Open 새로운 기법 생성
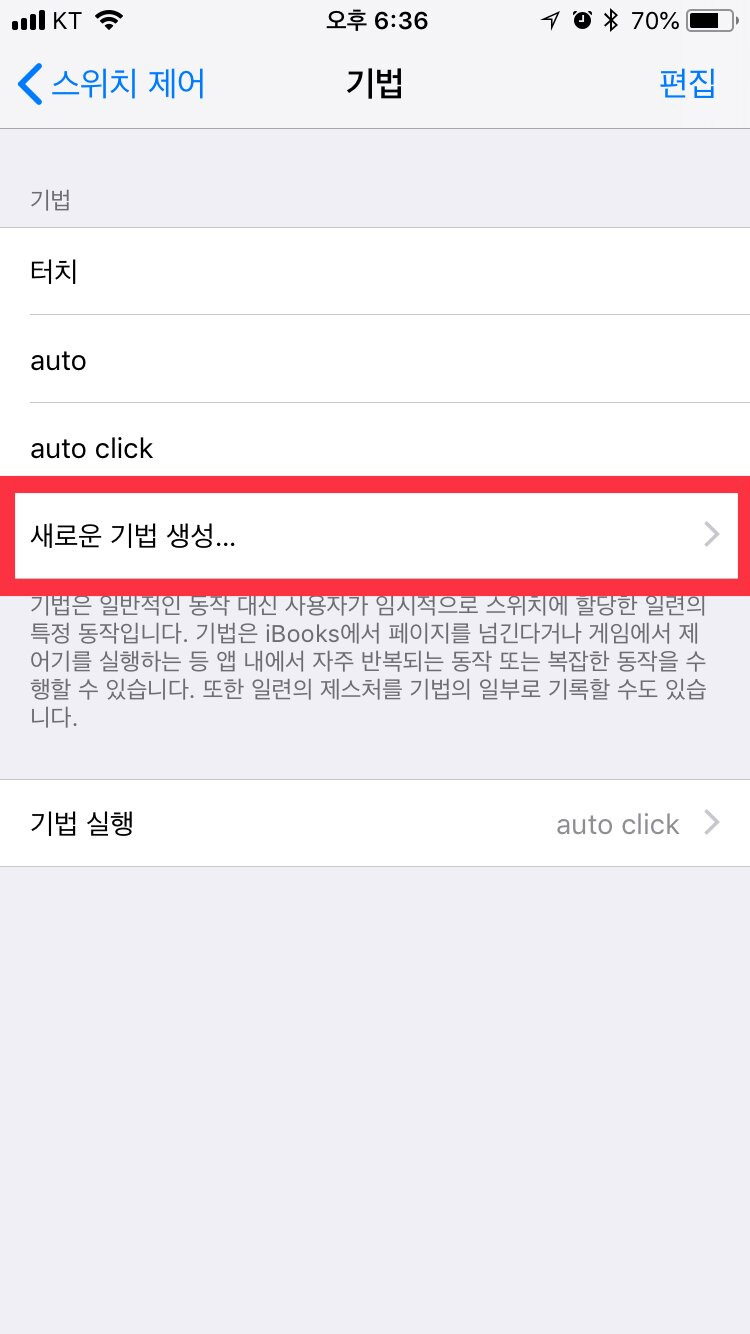Image resolution: width=750 pixels, height=1334 pixels. click(x=375, y=535)
